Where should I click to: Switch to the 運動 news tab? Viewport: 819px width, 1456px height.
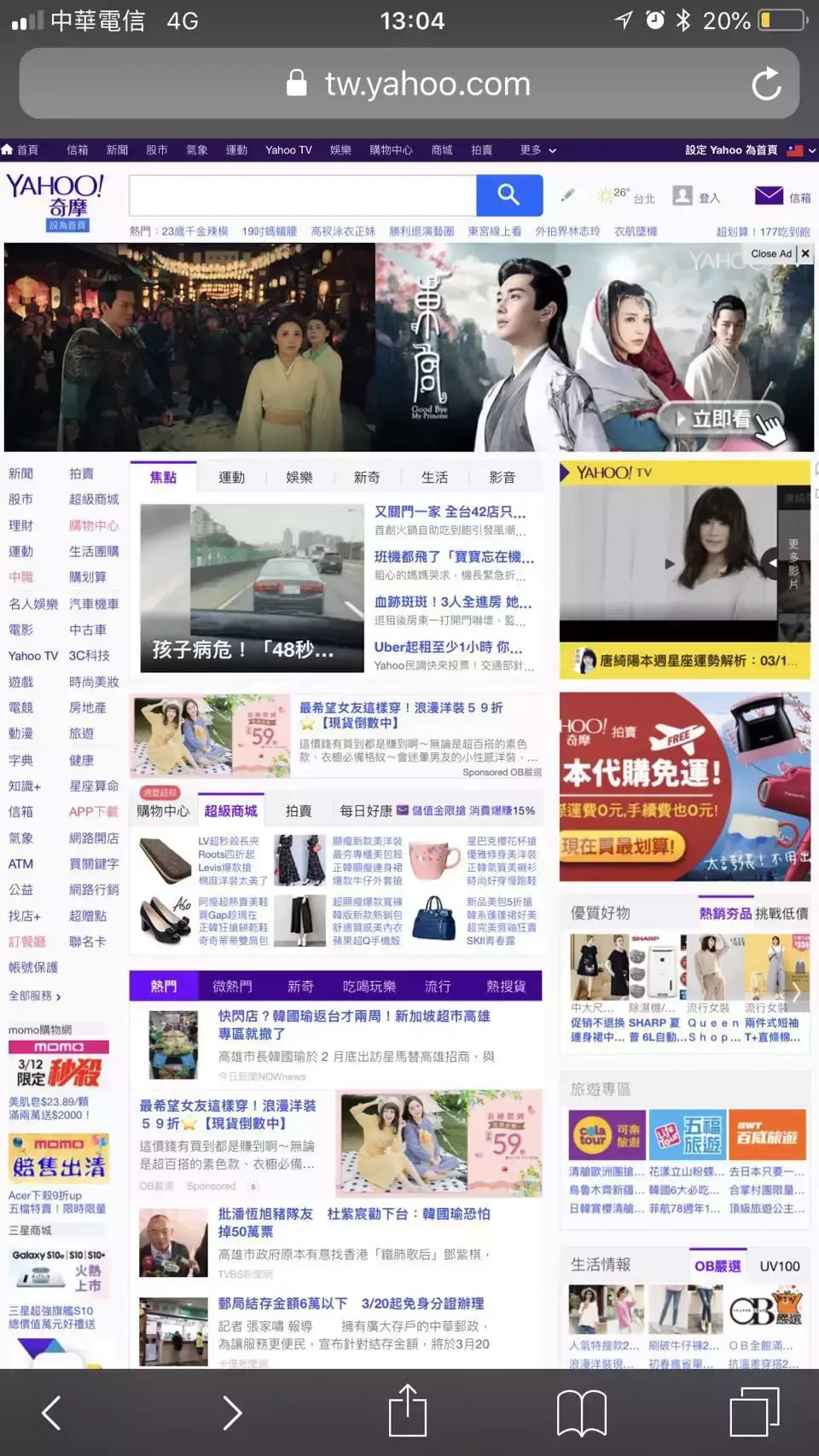click(x=231, y=478)
